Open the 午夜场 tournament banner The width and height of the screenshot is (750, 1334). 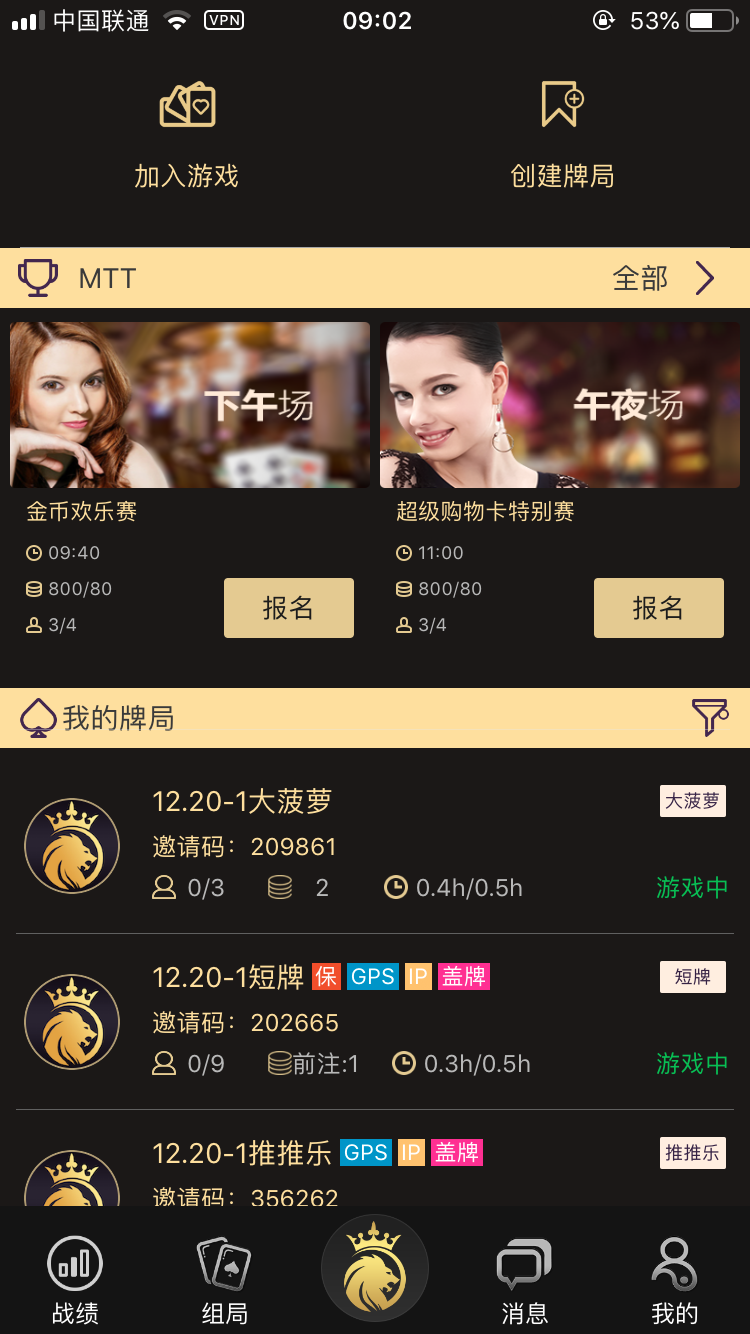(x=560, y=405)
